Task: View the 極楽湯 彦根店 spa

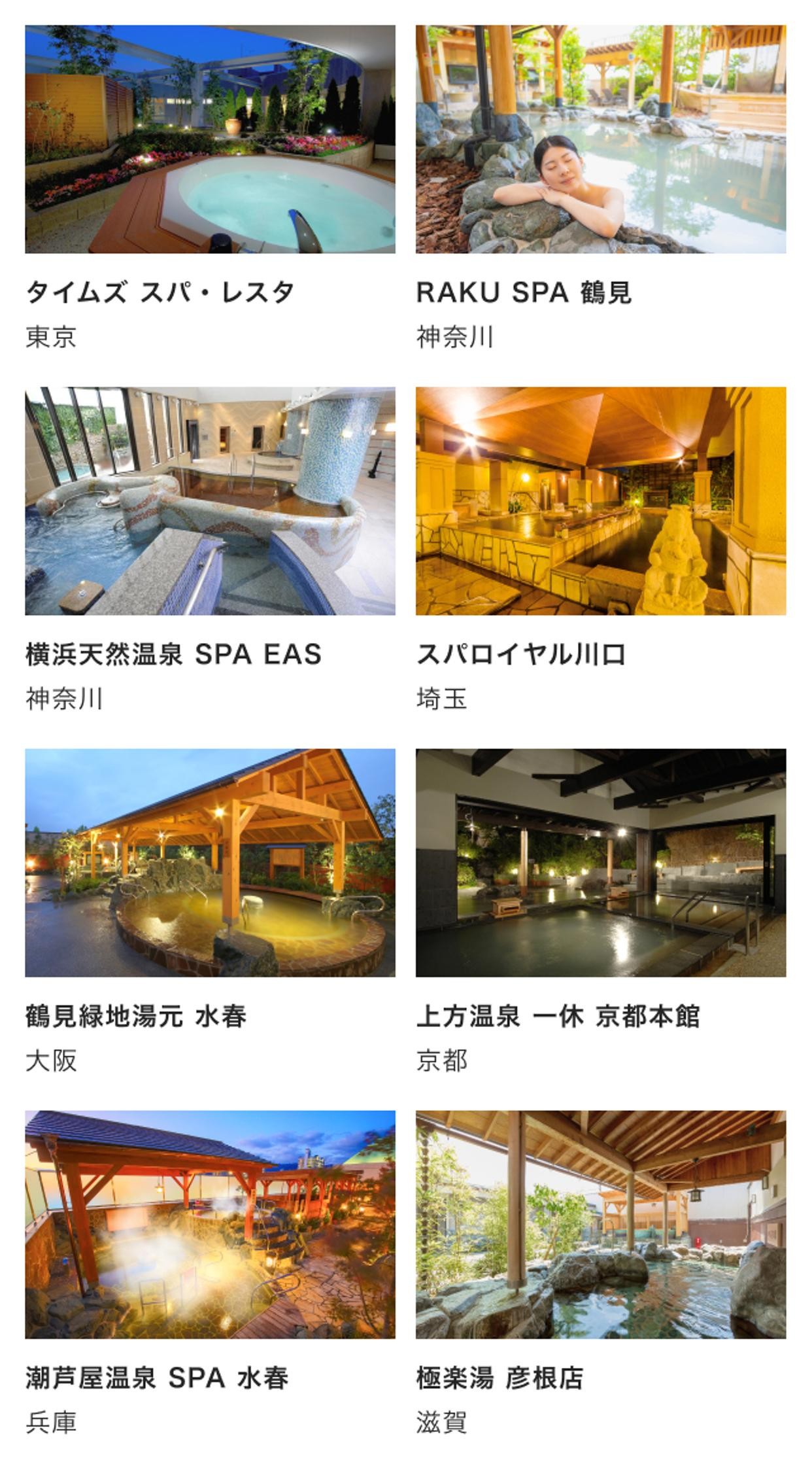Action: click(x=600, y=1225)
